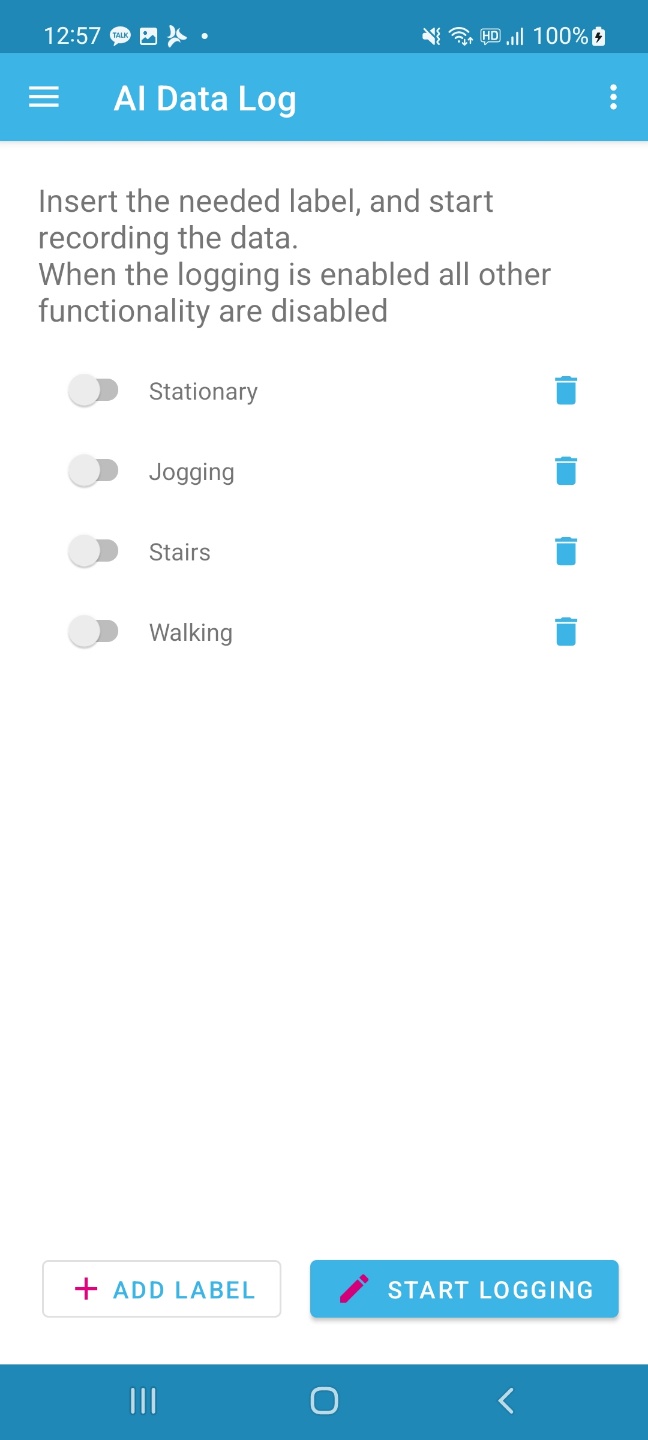648x1440 pixels.
Task: Go back using the system back button
Action: click(x=506, y=1401)
